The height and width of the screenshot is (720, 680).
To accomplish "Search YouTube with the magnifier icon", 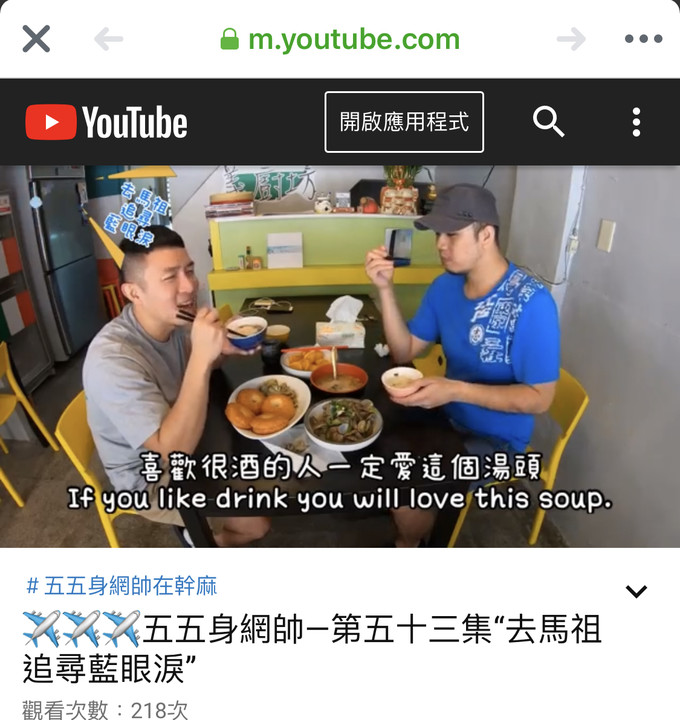I will tap(548, 122).
